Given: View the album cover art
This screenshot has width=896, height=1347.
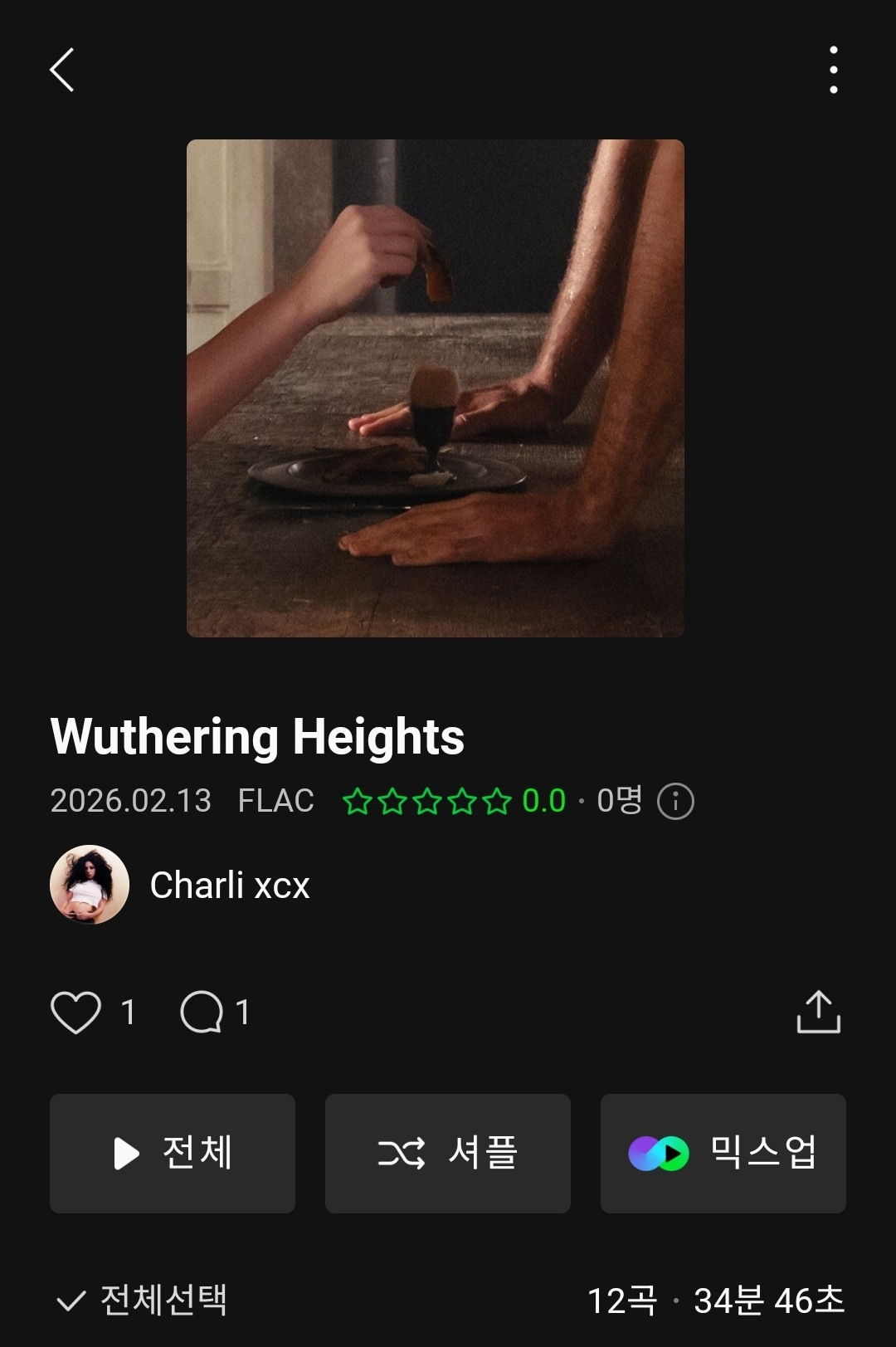Looking at the screenshot, I should (436, 388).
